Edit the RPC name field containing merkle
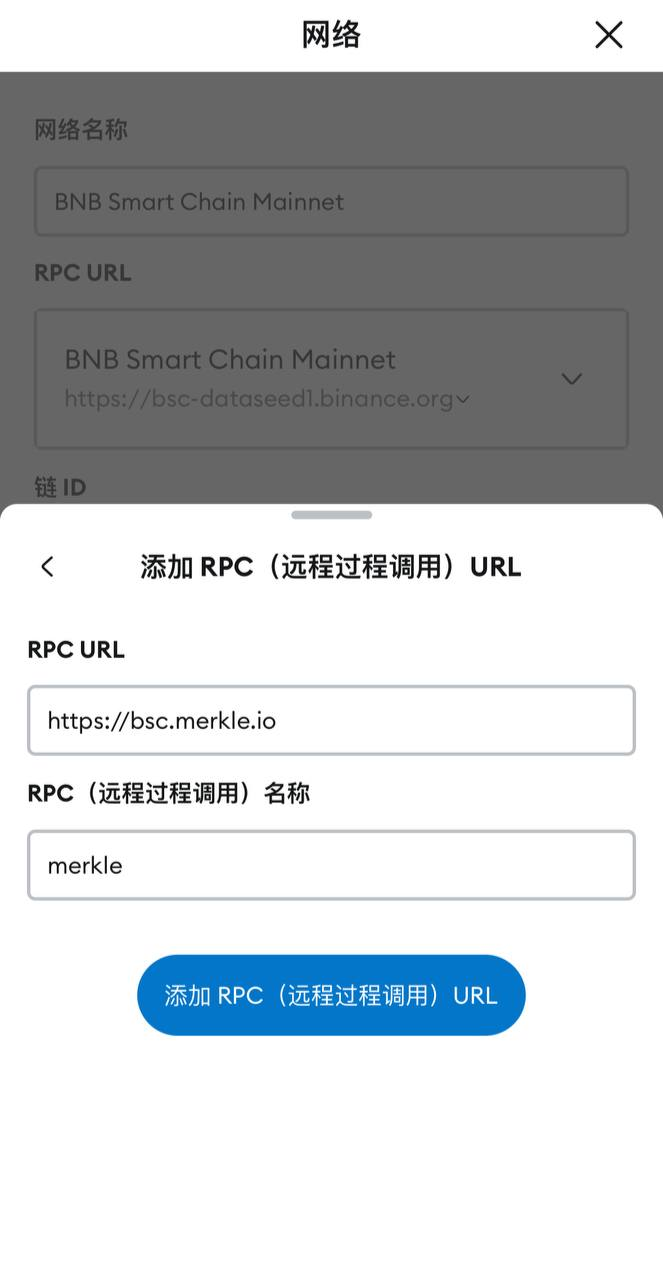 pyautogui.click(x=331, y=865)
